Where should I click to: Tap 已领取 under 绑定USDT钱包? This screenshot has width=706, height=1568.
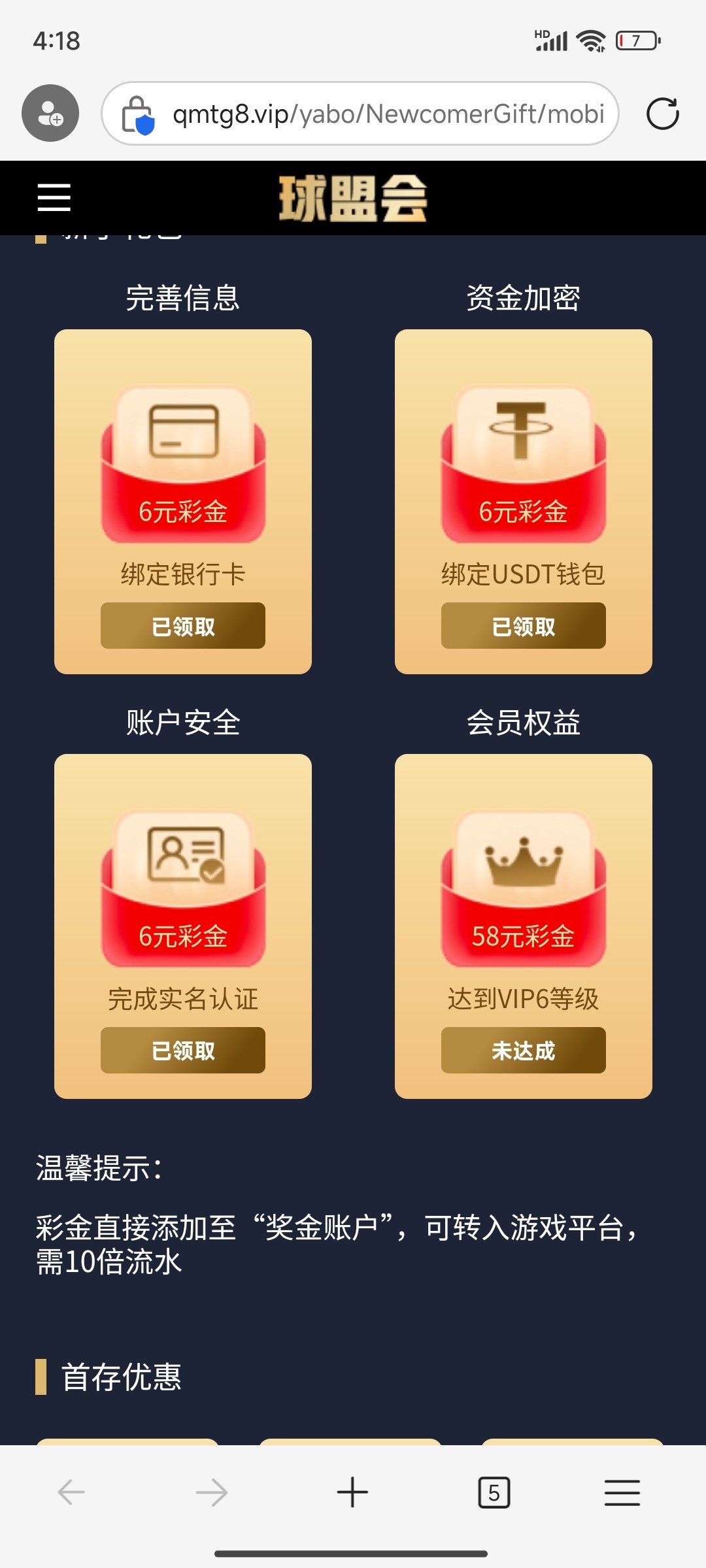tap(523, 626)
